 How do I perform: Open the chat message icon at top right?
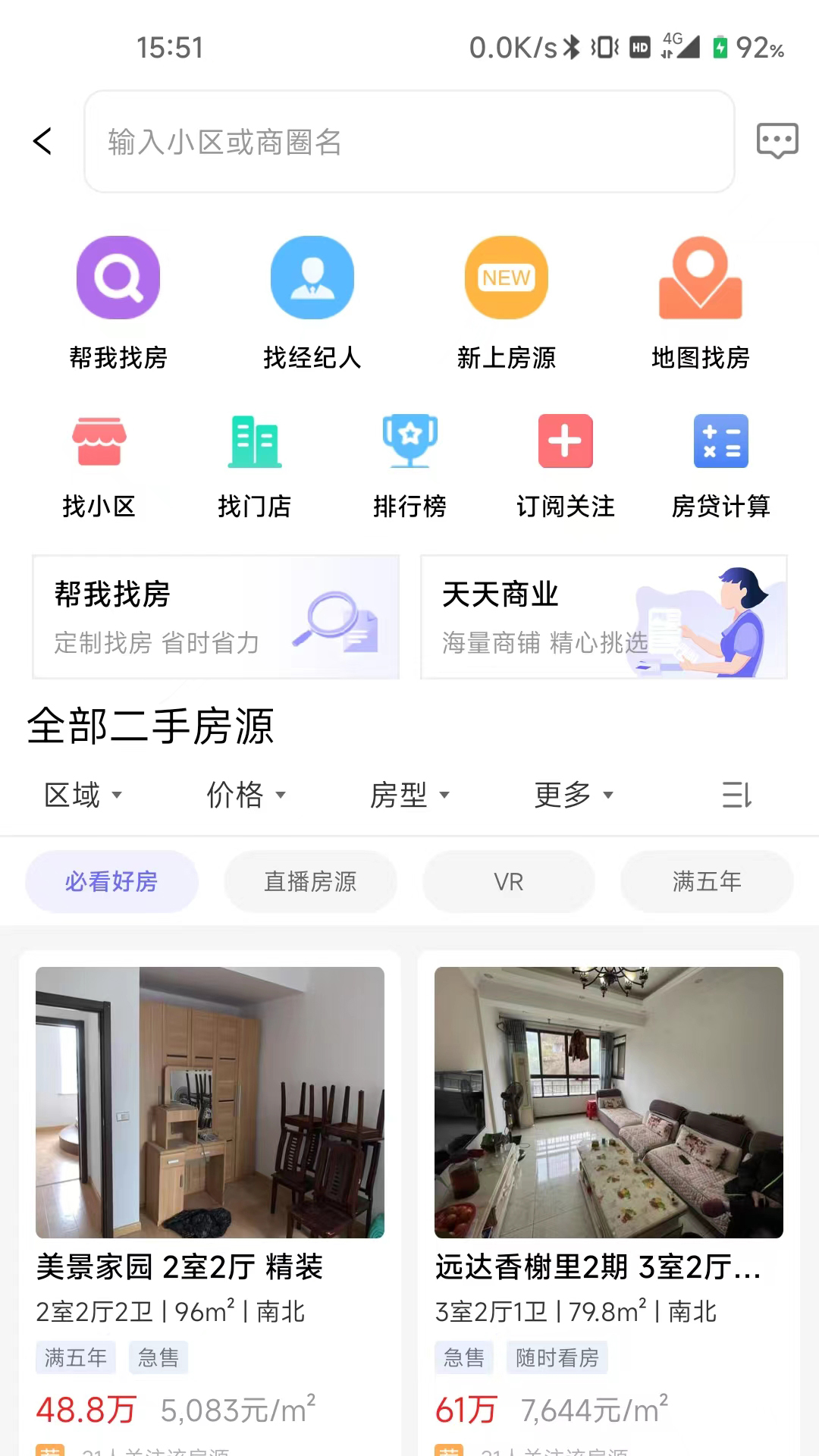coord(777,140)
